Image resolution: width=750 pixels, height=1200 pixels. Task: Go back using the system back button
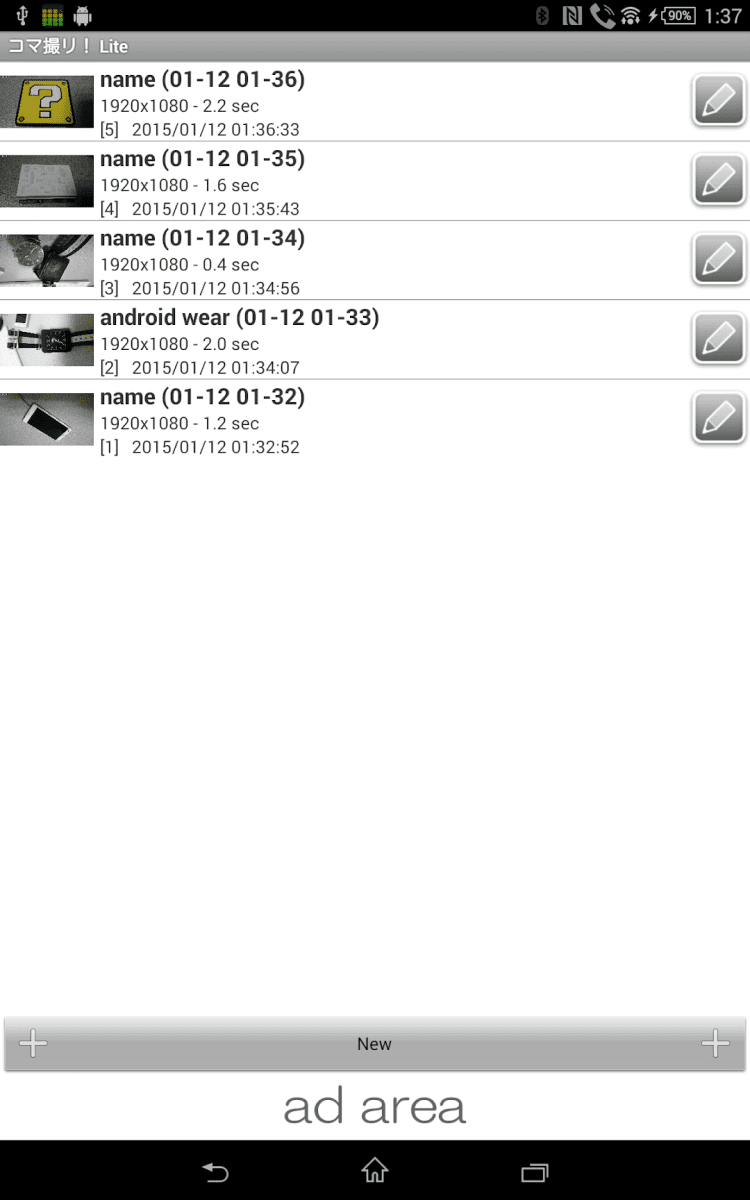click(215, 1171)
